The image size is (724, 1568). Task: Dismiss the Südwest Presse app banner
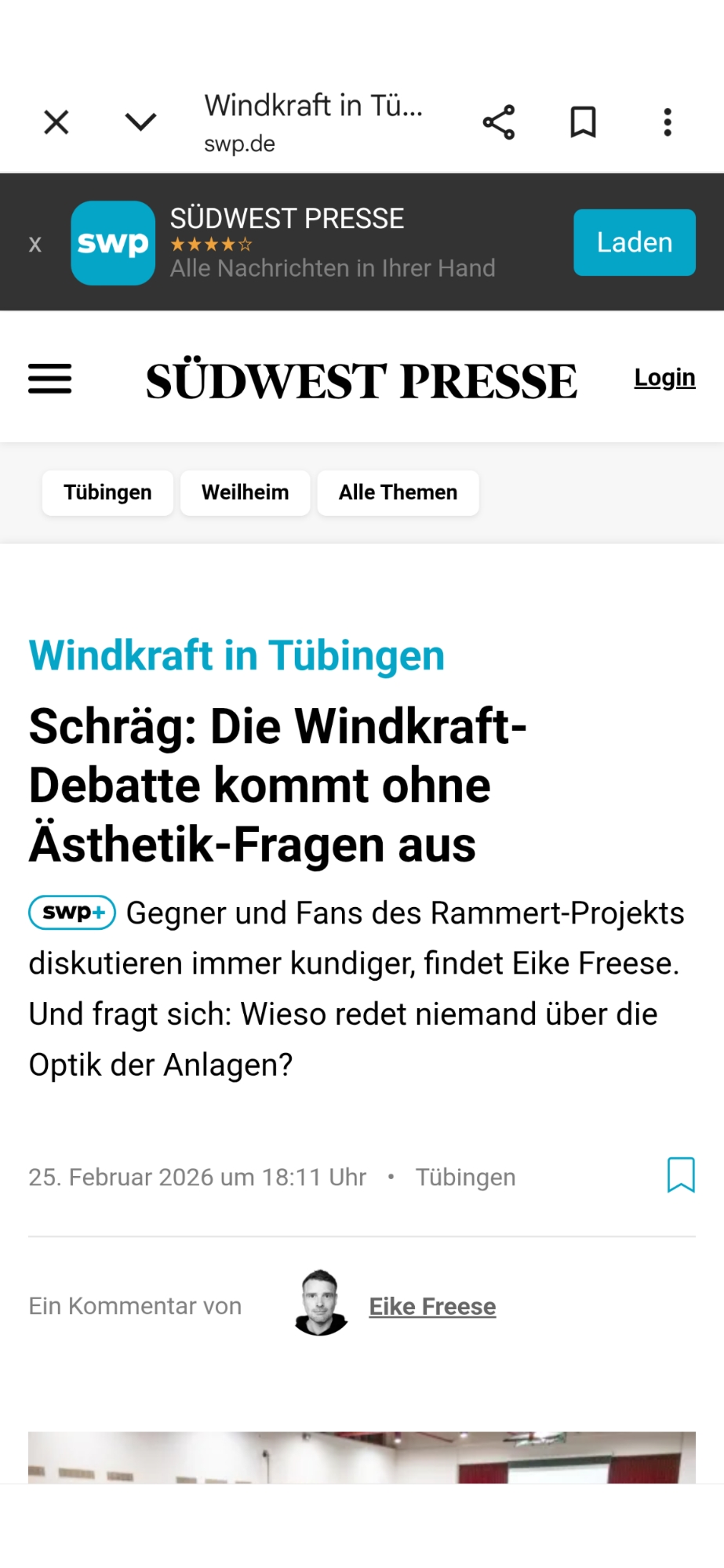tap(35, 244)
